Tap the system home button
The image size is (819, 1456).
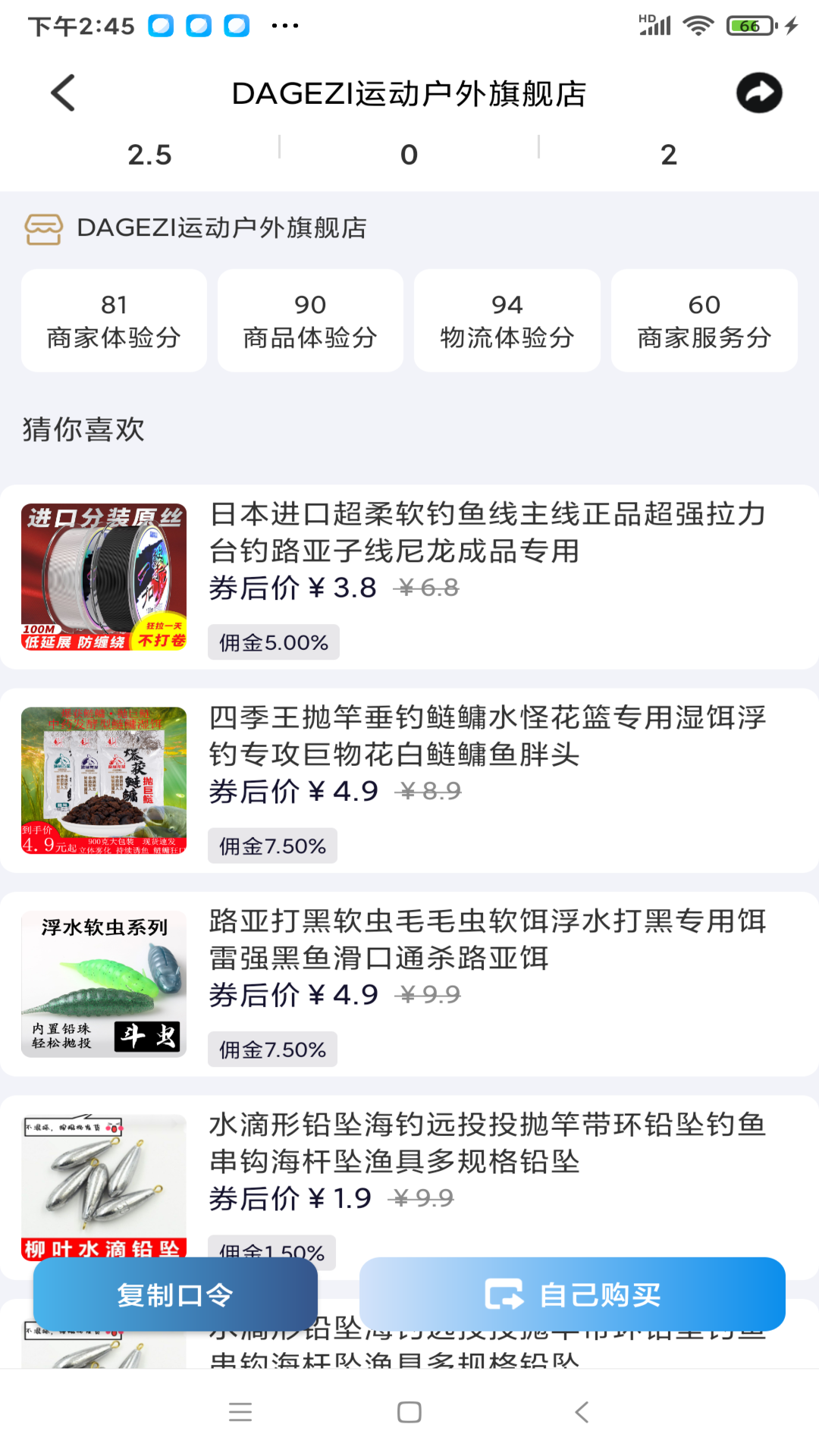[x=409, y=1412]
